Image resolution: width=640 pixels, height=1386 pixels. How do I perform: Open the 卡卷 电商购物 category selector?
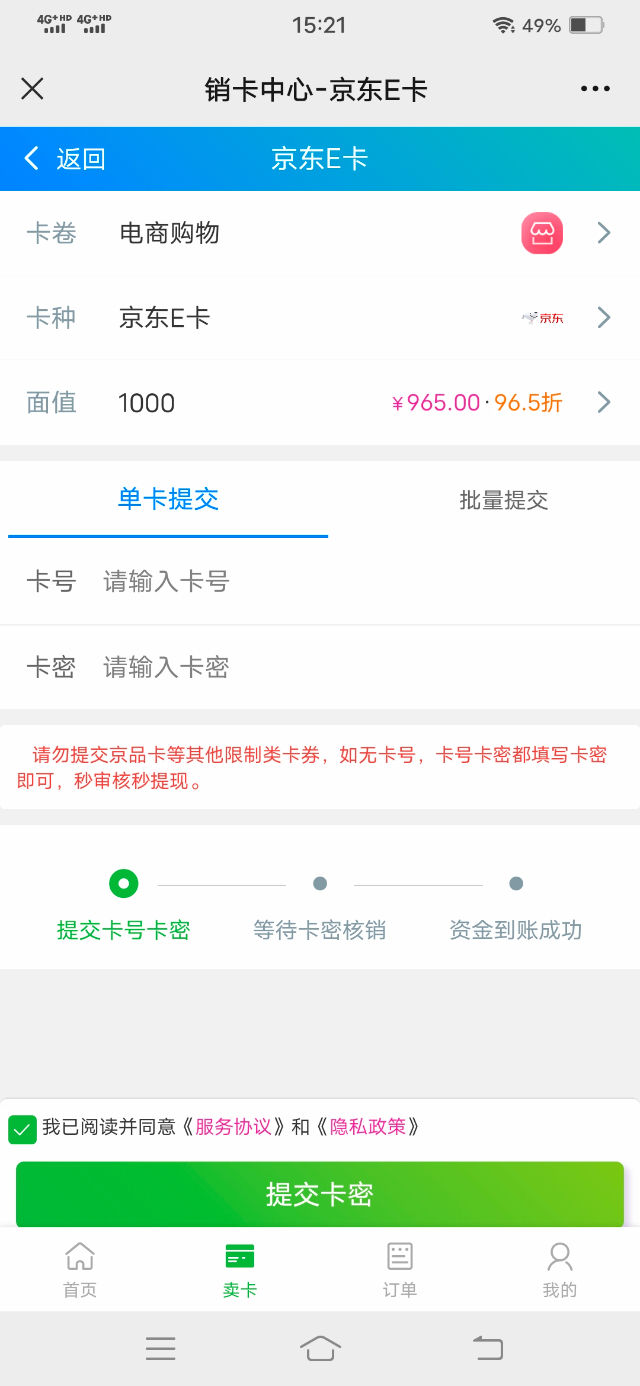(320, 233)
